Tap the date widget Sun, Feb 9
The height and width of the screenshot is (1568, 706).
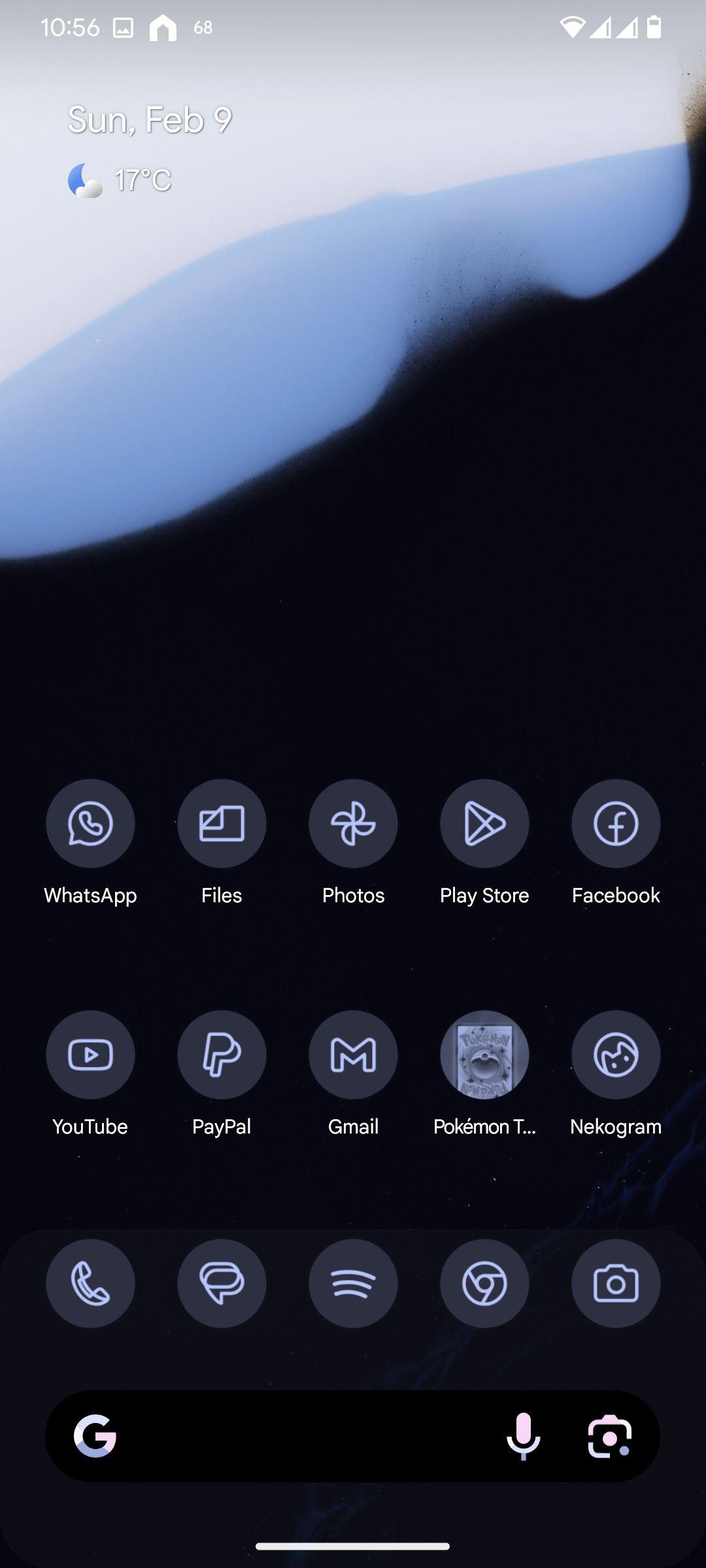(x=150, y=120)
